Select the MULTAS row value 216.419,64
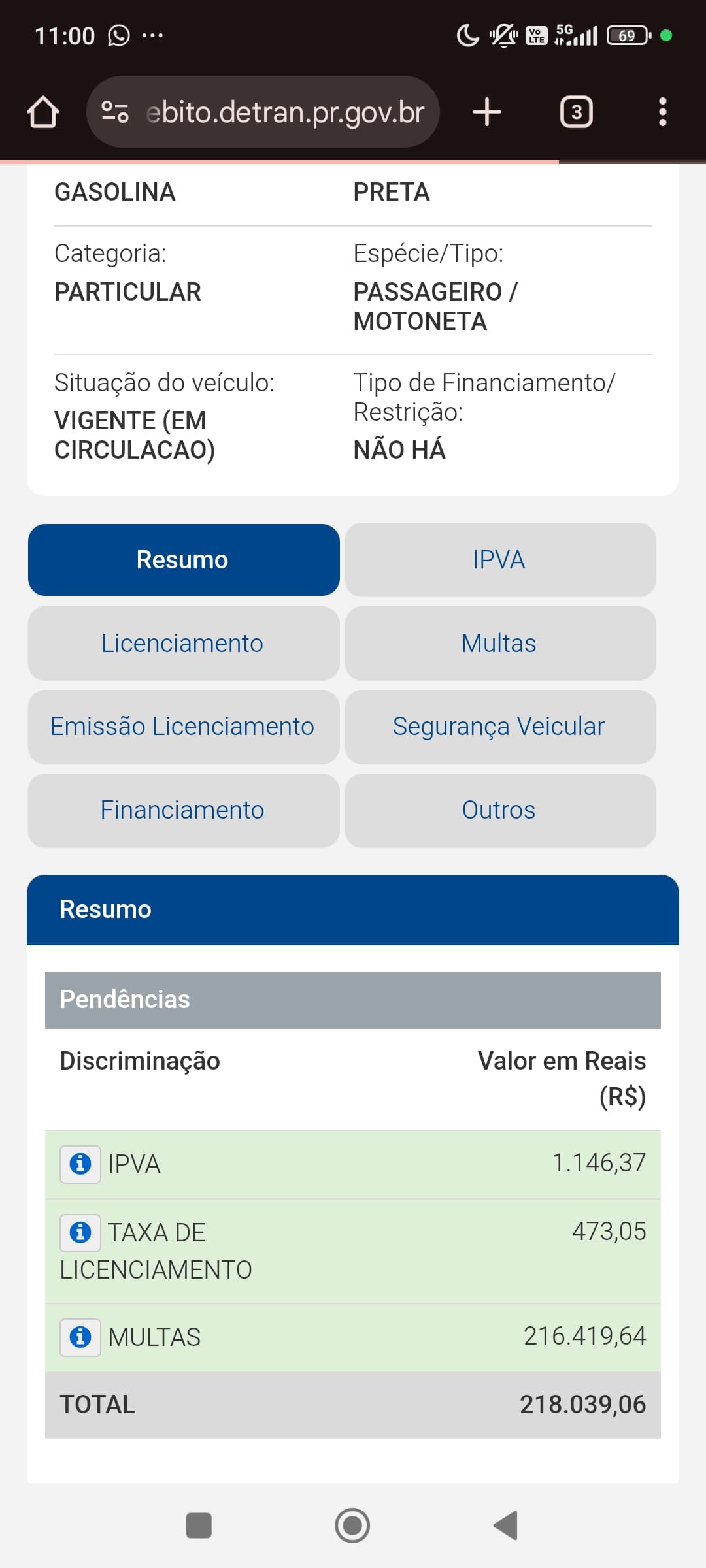Viewport: 706px width, 1568px height. coord(586,1335)
